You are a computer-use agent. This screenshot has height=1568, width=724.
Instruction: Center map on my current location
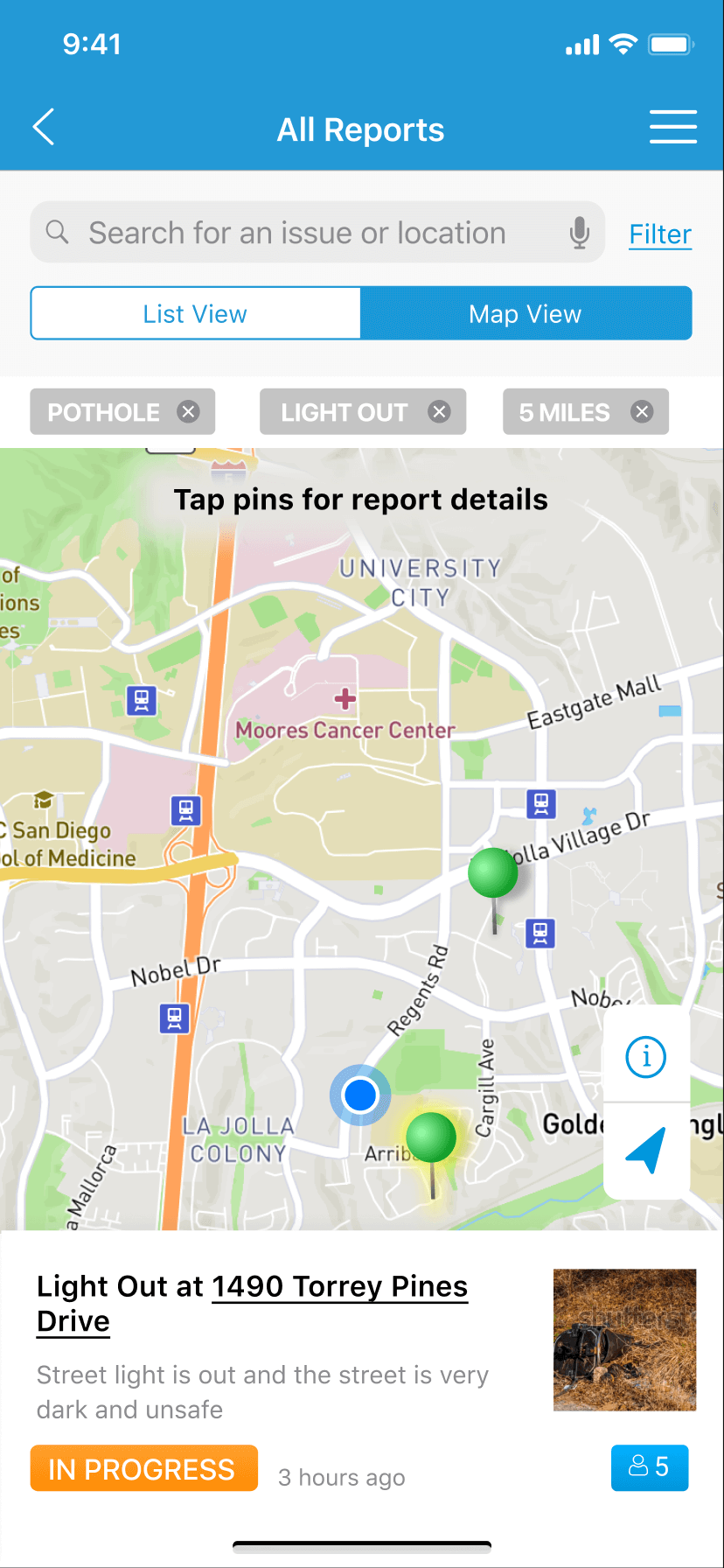(x=646, y=1150)
